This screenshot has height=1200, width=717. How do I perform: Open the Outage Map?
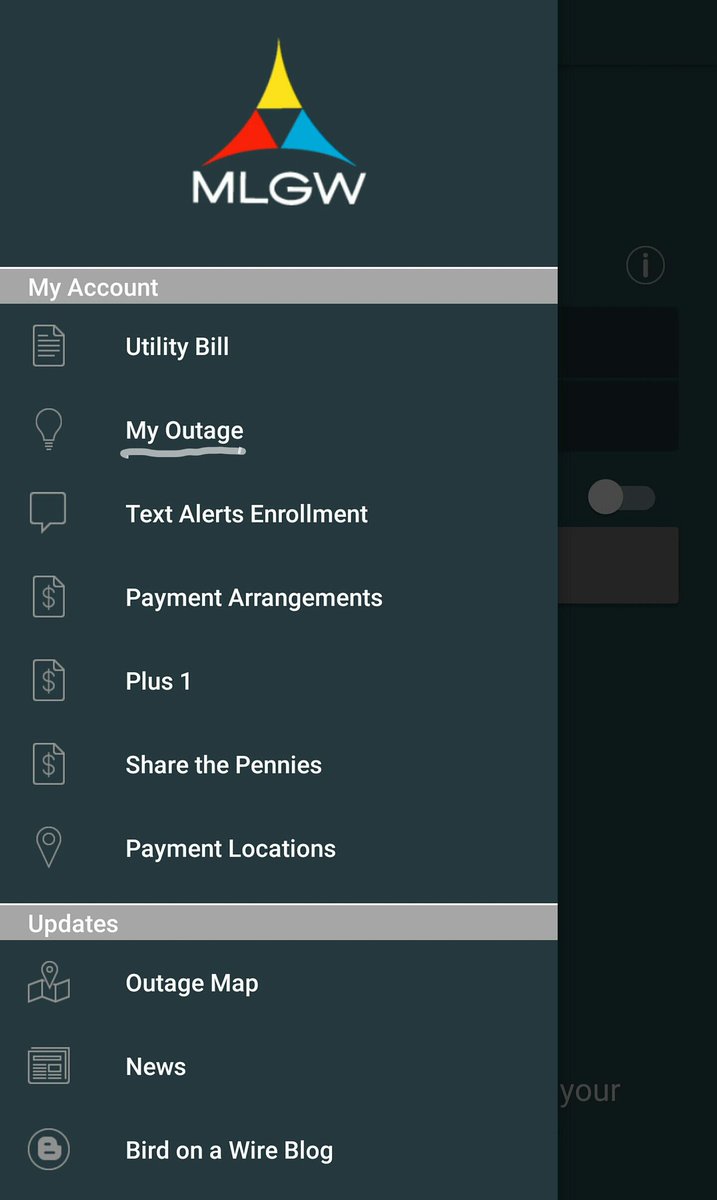coord(191,983)
